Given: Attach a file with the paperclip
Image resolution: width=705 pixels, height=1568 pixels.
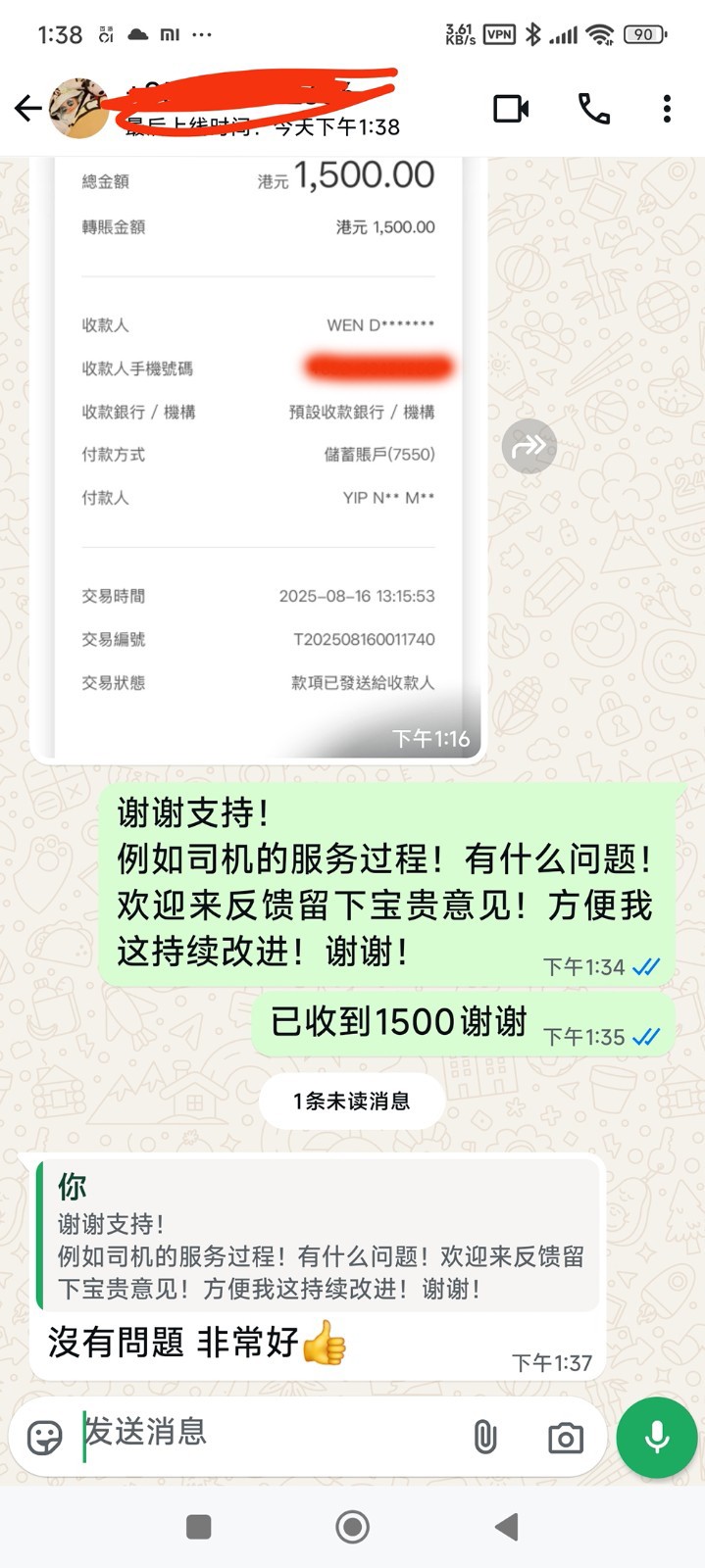Looking at the screenshot, I should pyautogui.click(x=484, y=1438).
